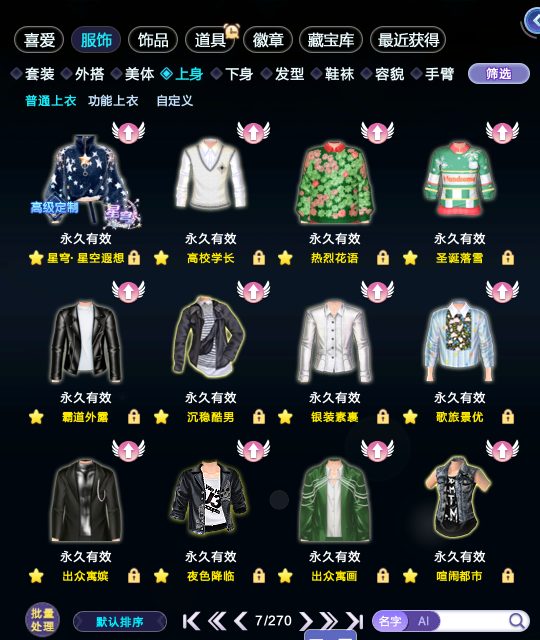The height and width of the screenshot is (640, 540).
Task: Select the 高校学长 top
Action: [x=211, y=176]
